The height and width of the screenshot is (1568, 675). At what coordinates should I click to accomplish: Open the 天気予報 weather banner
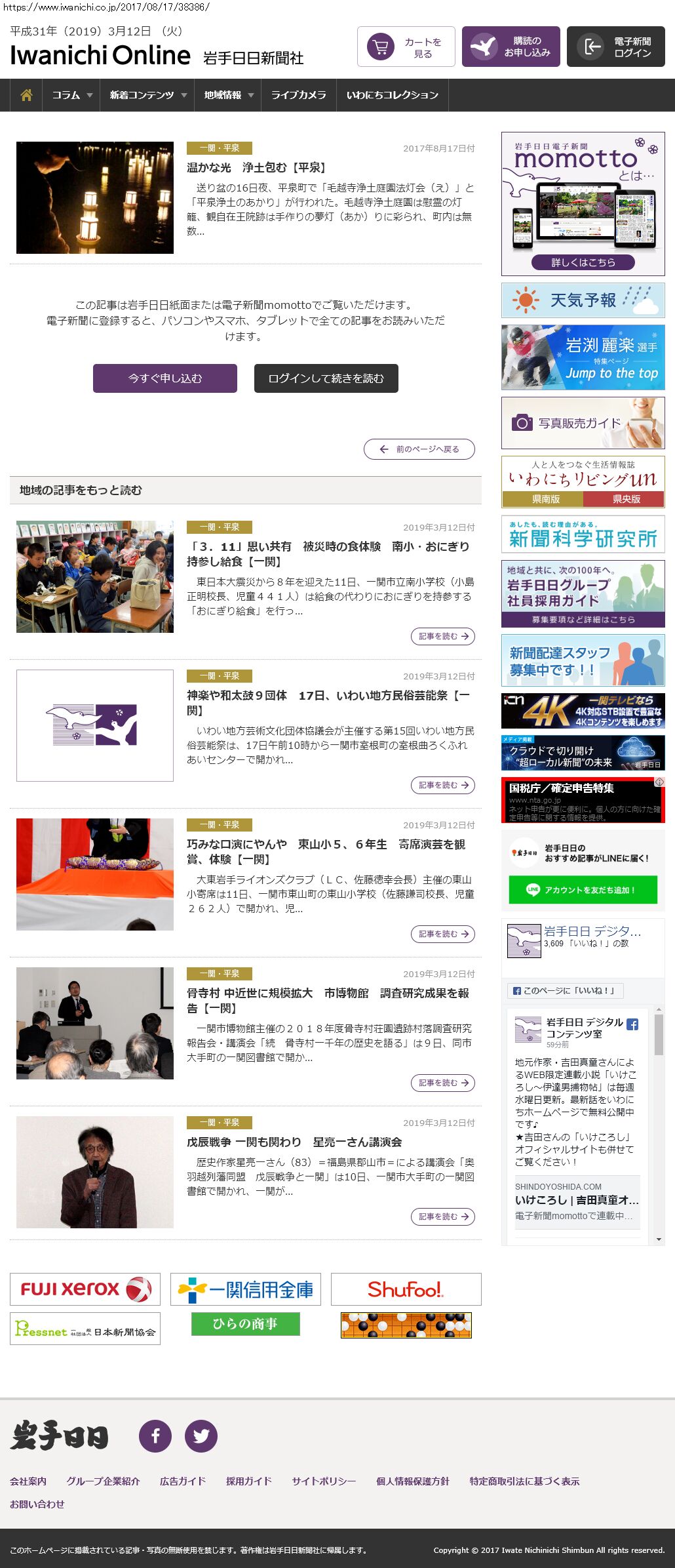583,300
